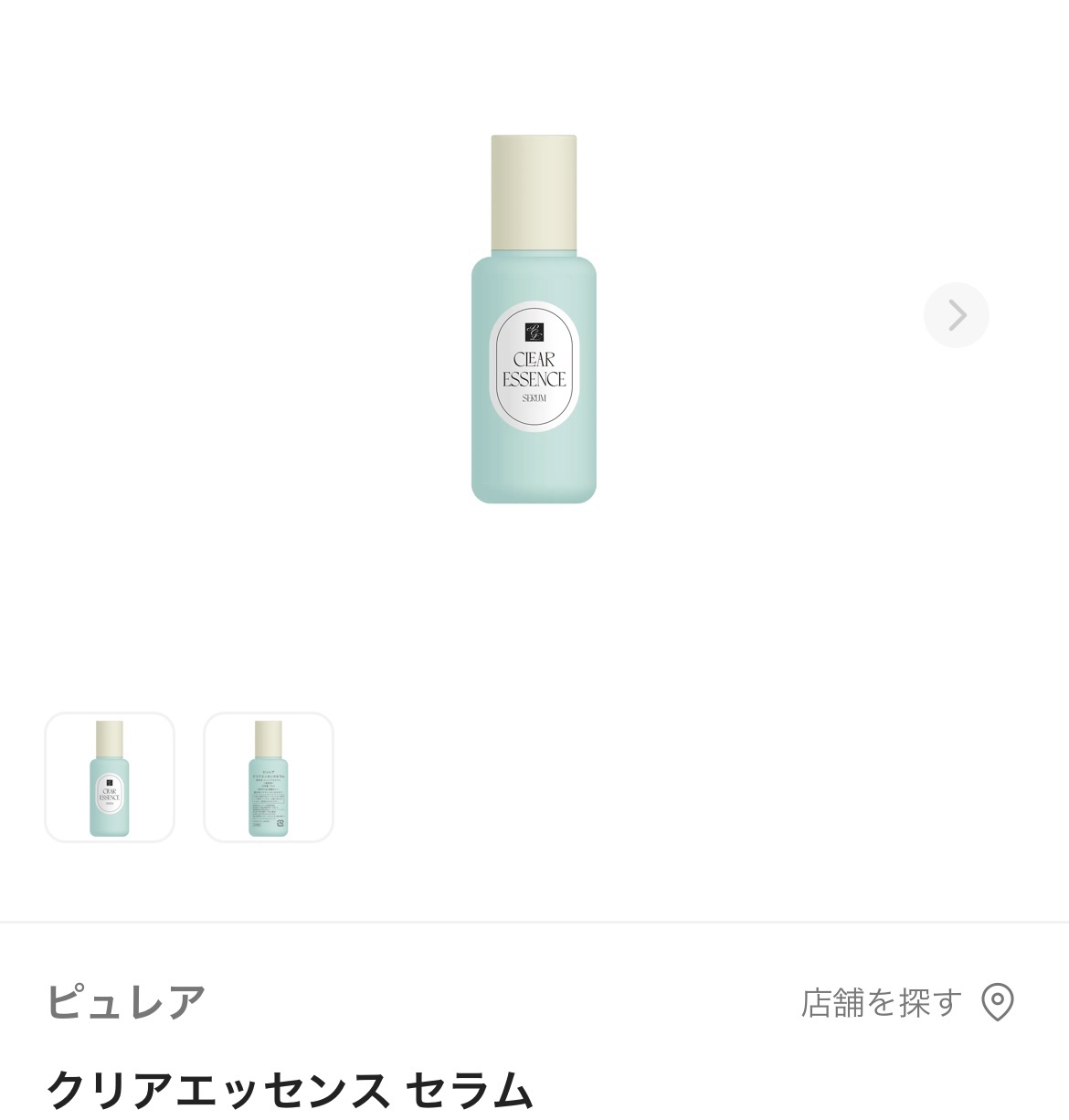Show the next product image arrow
The width and height of the screenshot is (1069, 1120).
(x=956, y=315)
